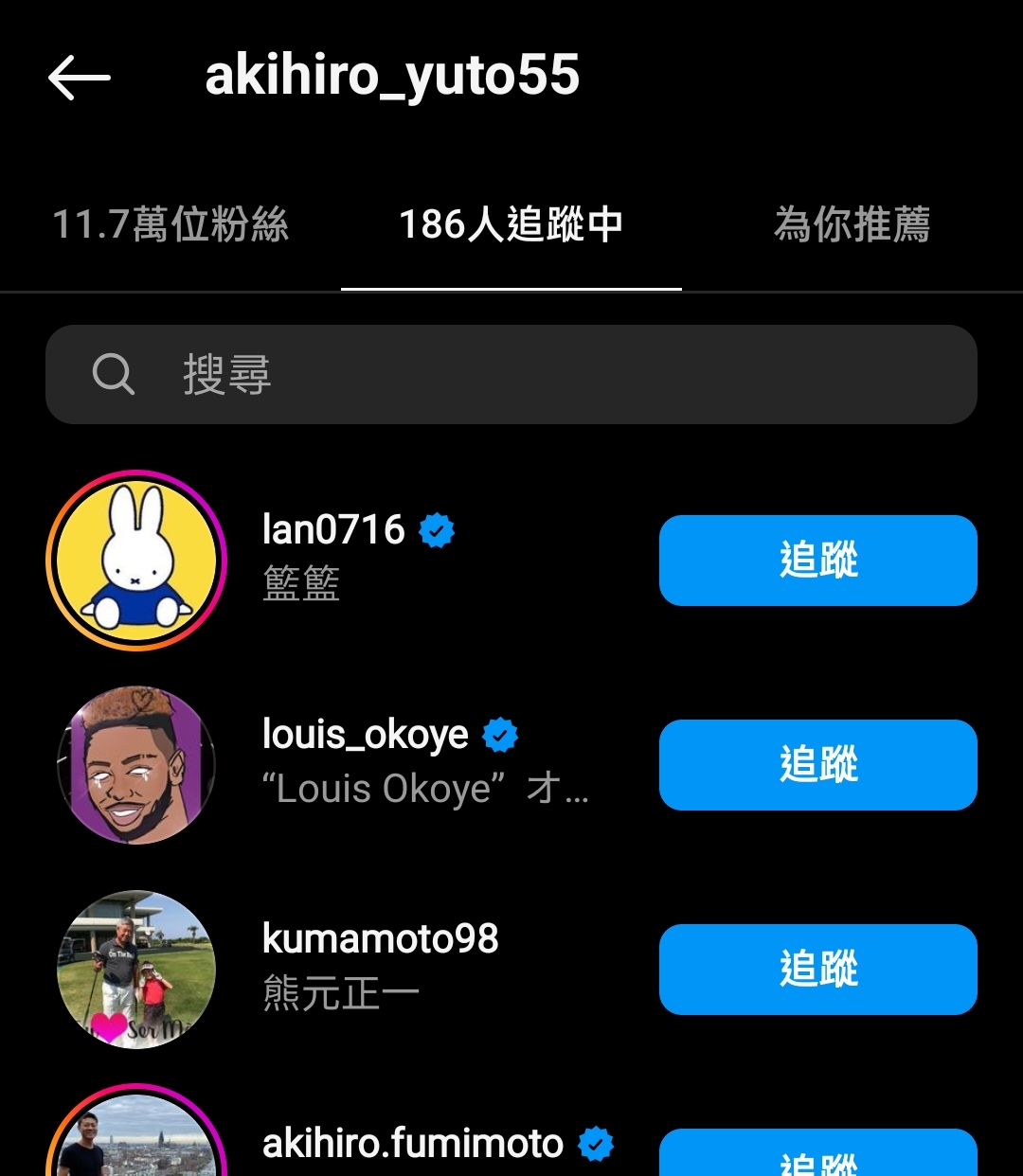
Task: Go back using the arrow icon
Action: (80, 77)
